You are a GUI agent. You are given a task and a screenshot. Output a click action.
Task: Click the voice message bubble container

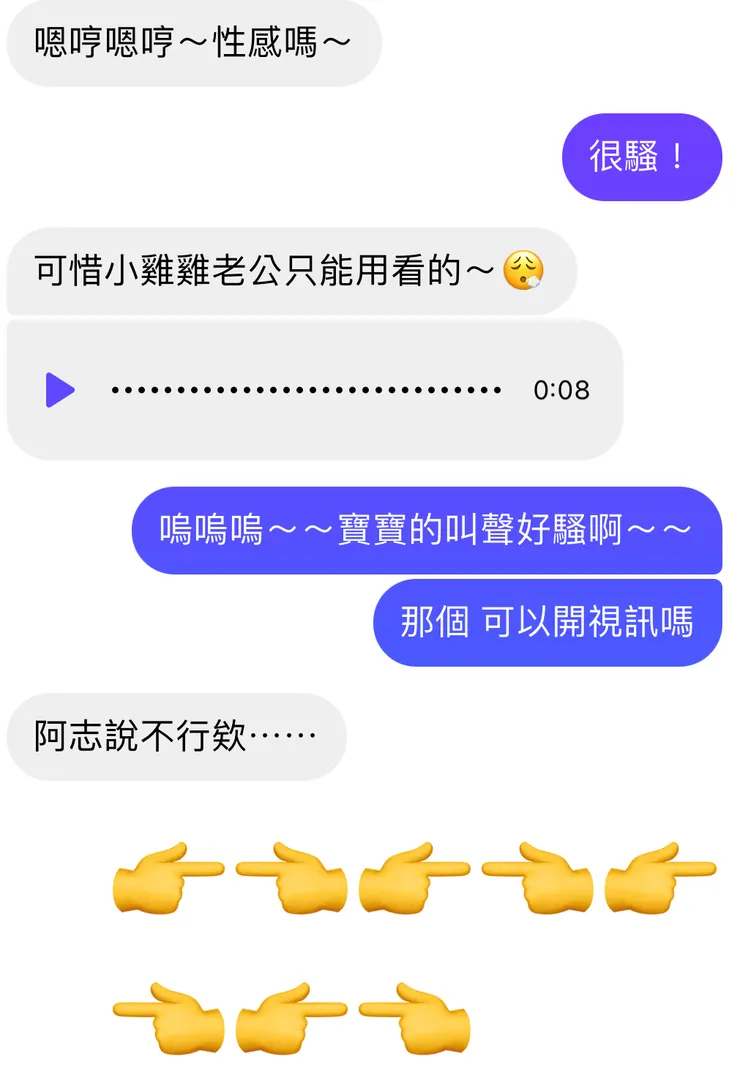pos(313,389)
